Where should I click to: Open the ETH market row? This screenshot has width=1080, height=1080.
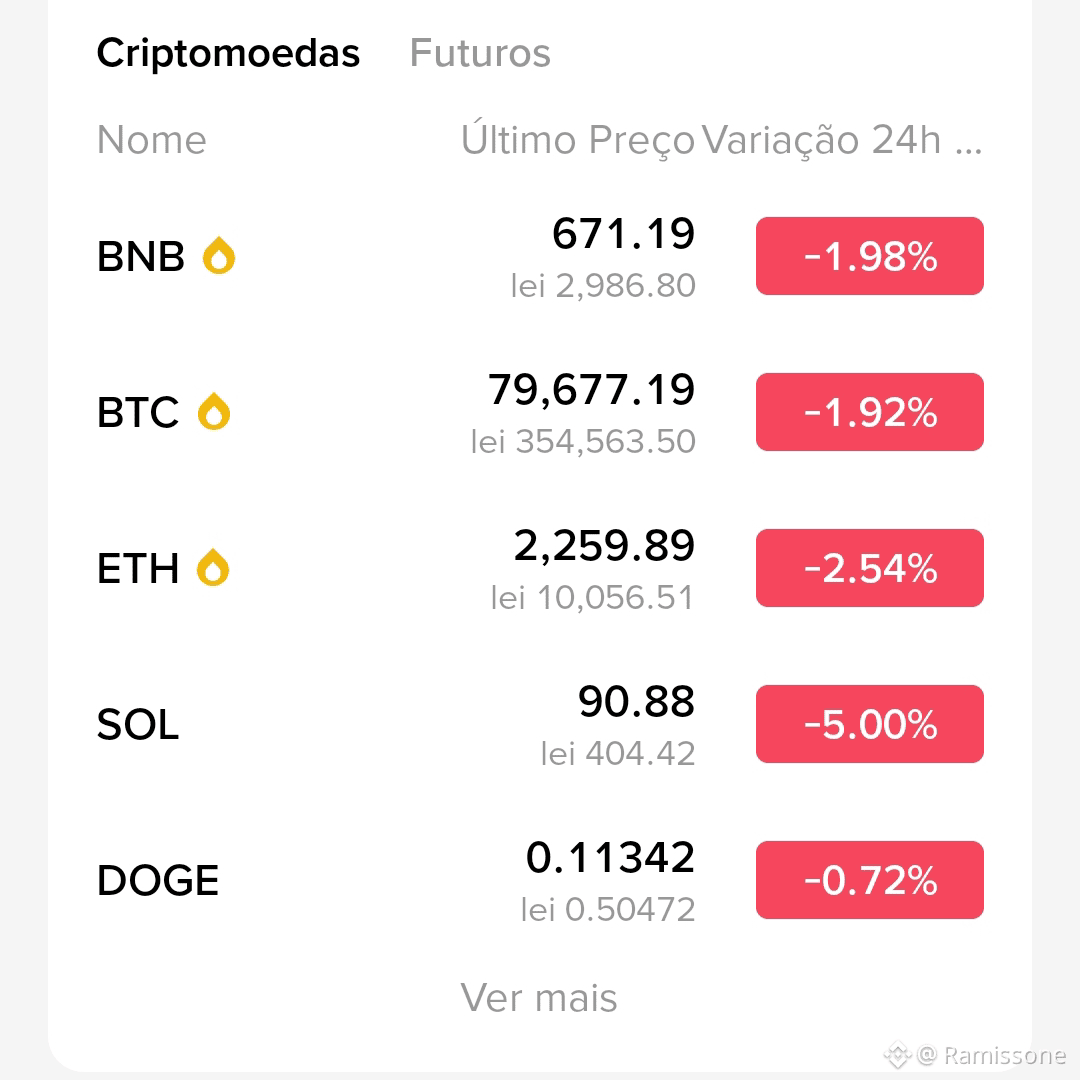[x=540, y=568]
